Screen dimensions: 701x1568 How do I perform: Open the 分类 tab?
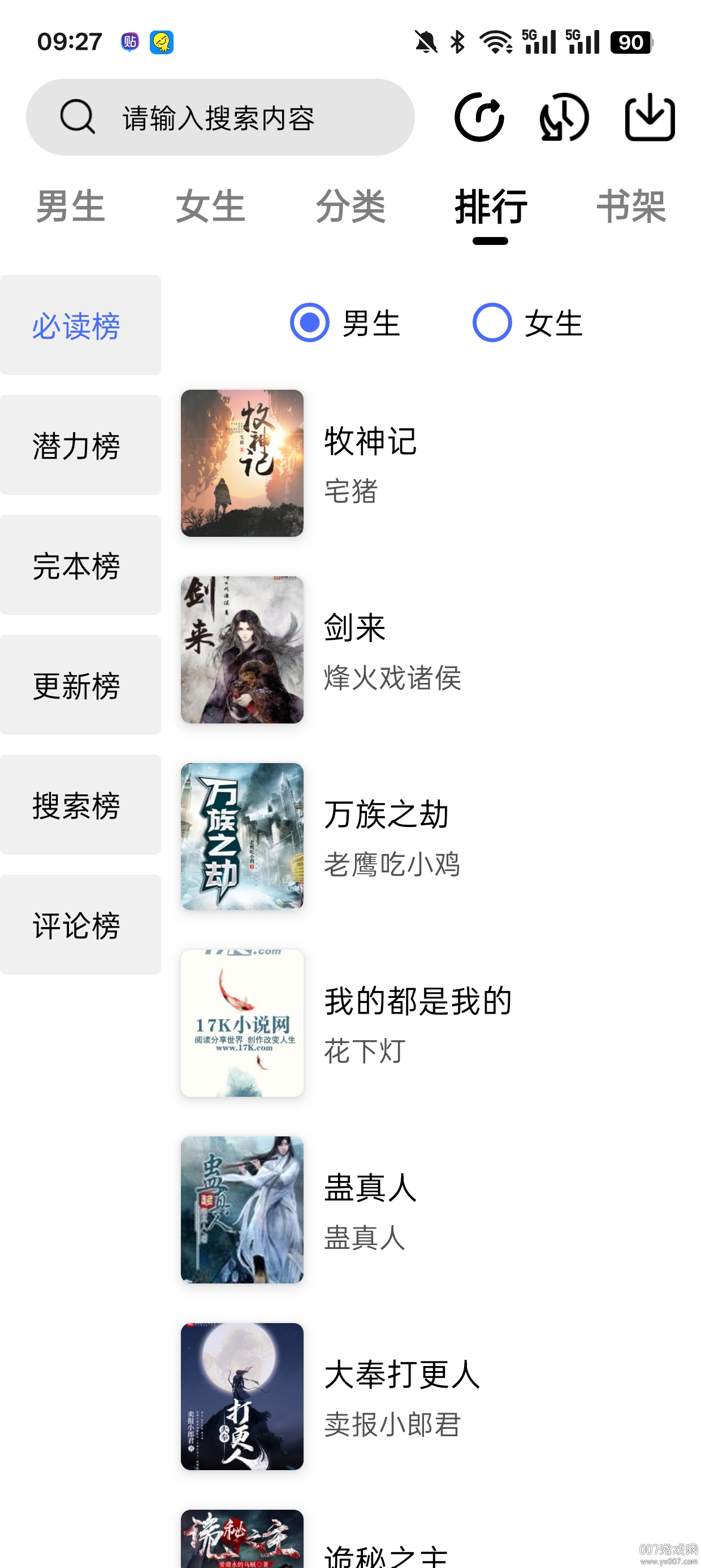point(350,207)
